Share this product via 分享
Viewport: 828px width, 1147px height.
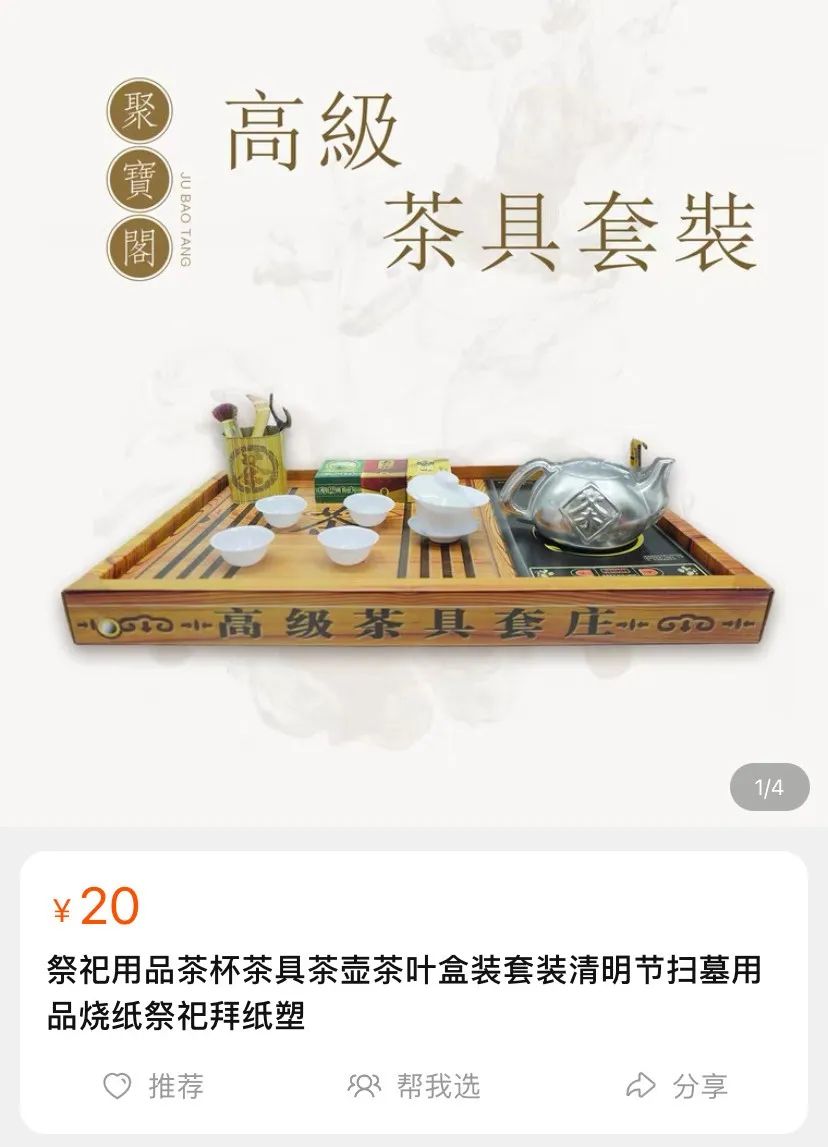coord(676,1086)
